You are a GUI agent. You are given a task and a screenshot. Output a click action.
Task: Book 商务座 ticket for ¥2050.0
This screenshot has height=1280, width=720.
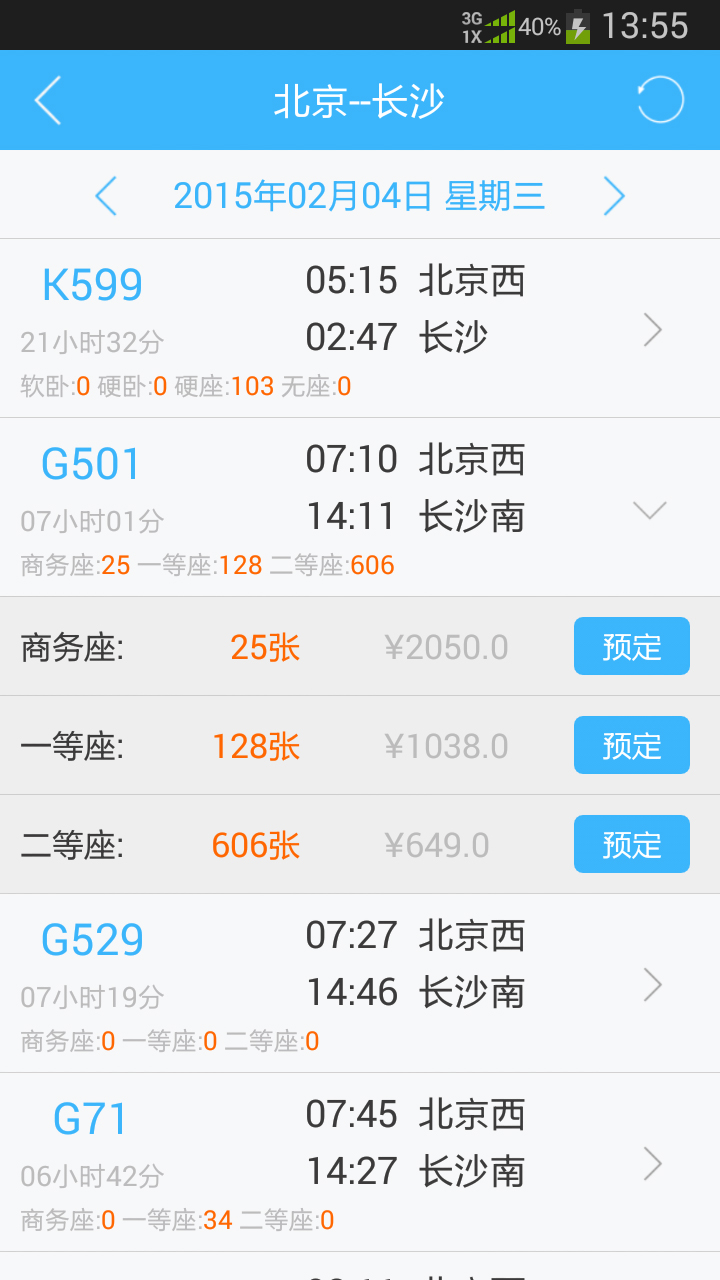point(631,647)
